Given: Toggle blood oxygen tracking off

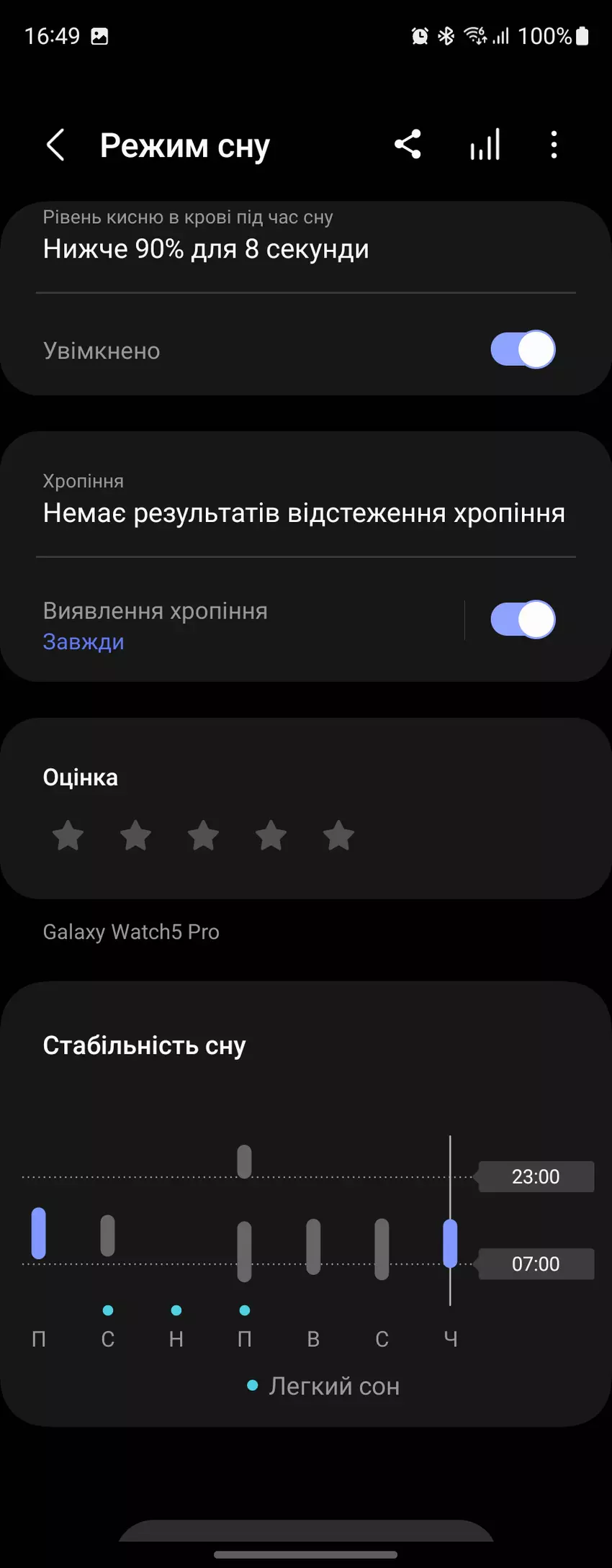Looking at the screenshot, I should tap(521, 351).
